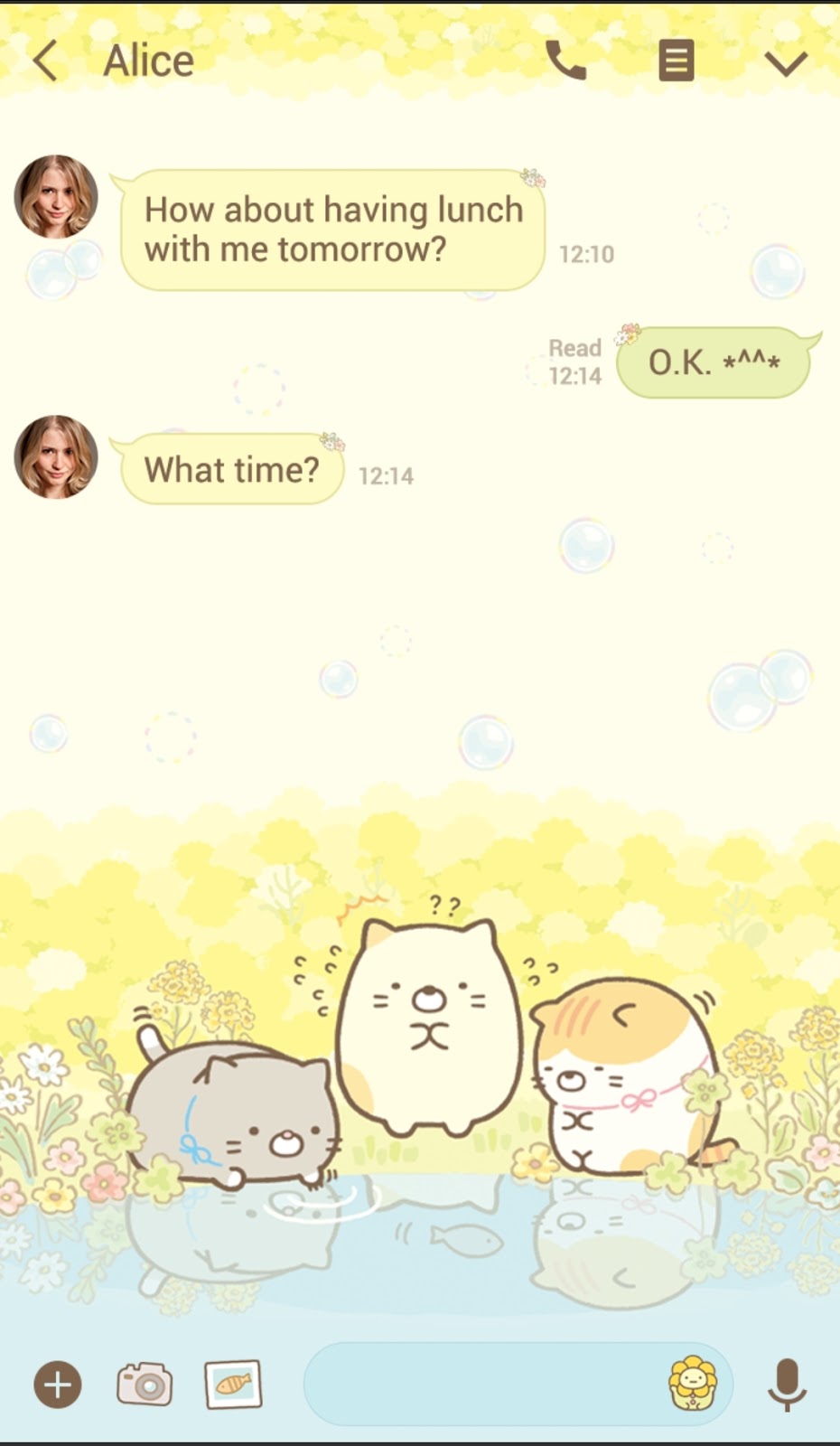Open the plus attachment menu
840x1446 pixels.
point(58,1385)
